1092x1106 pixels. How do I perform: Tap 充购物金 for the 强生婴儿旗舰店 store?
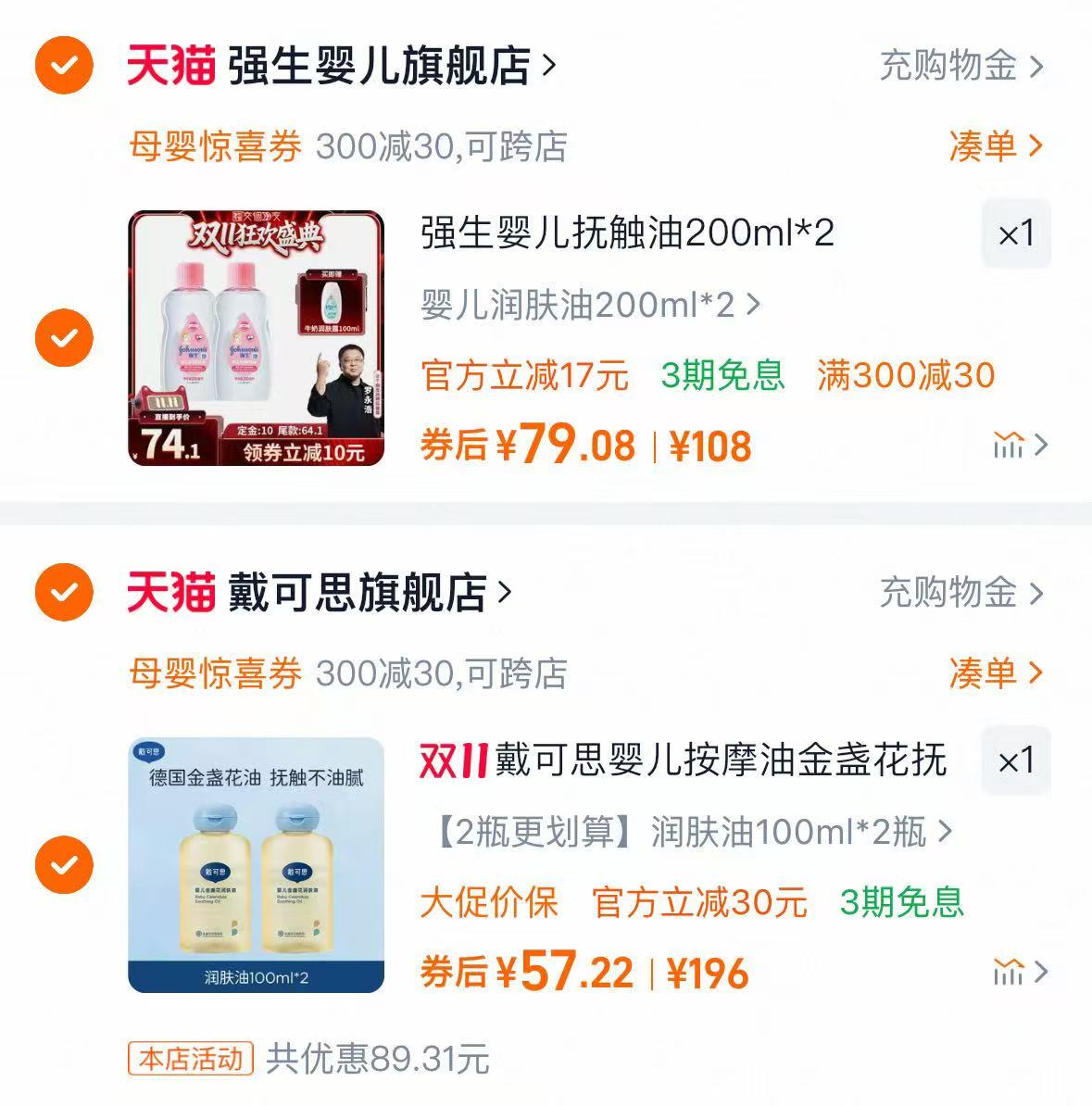click(x=960, y=66)
